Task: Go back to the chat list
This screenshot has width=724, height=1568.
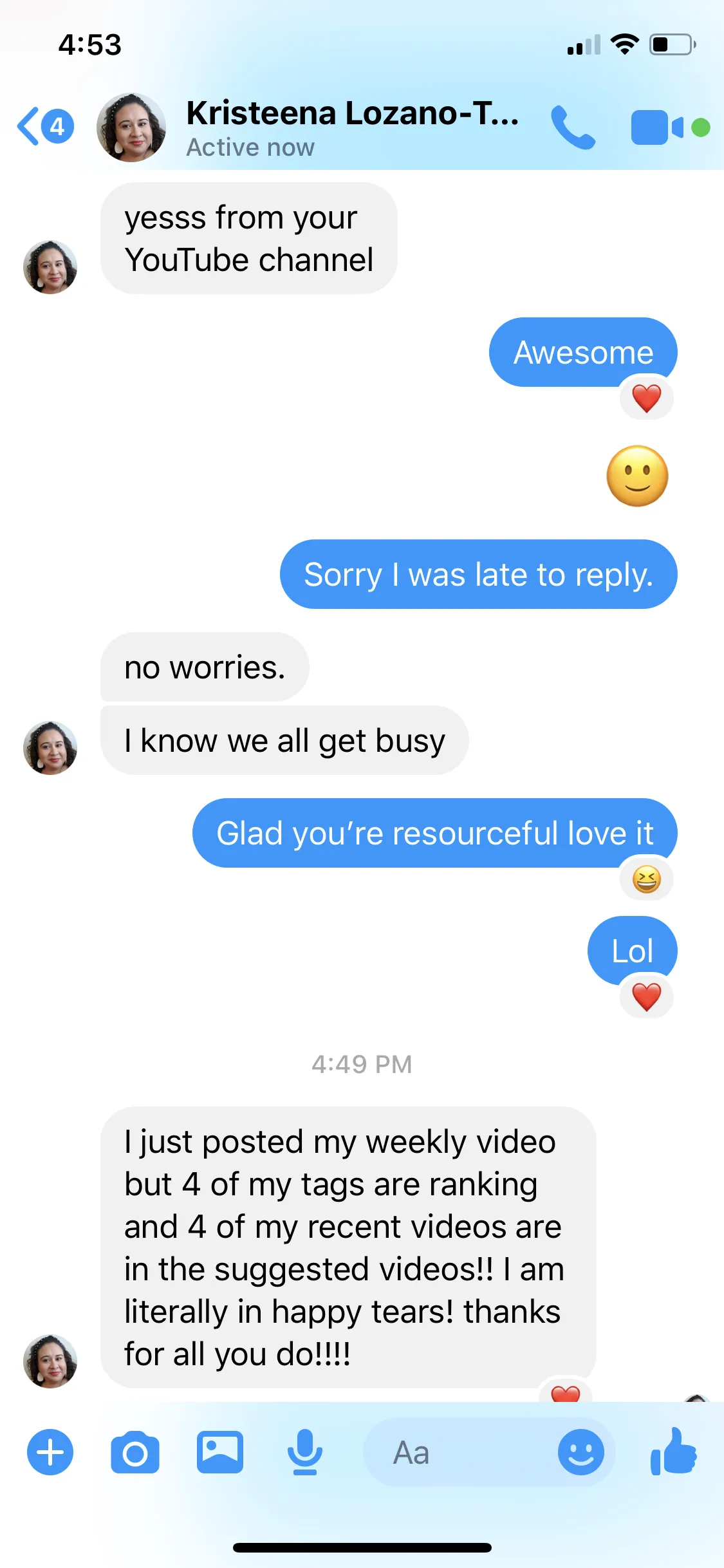Action: 44,127
